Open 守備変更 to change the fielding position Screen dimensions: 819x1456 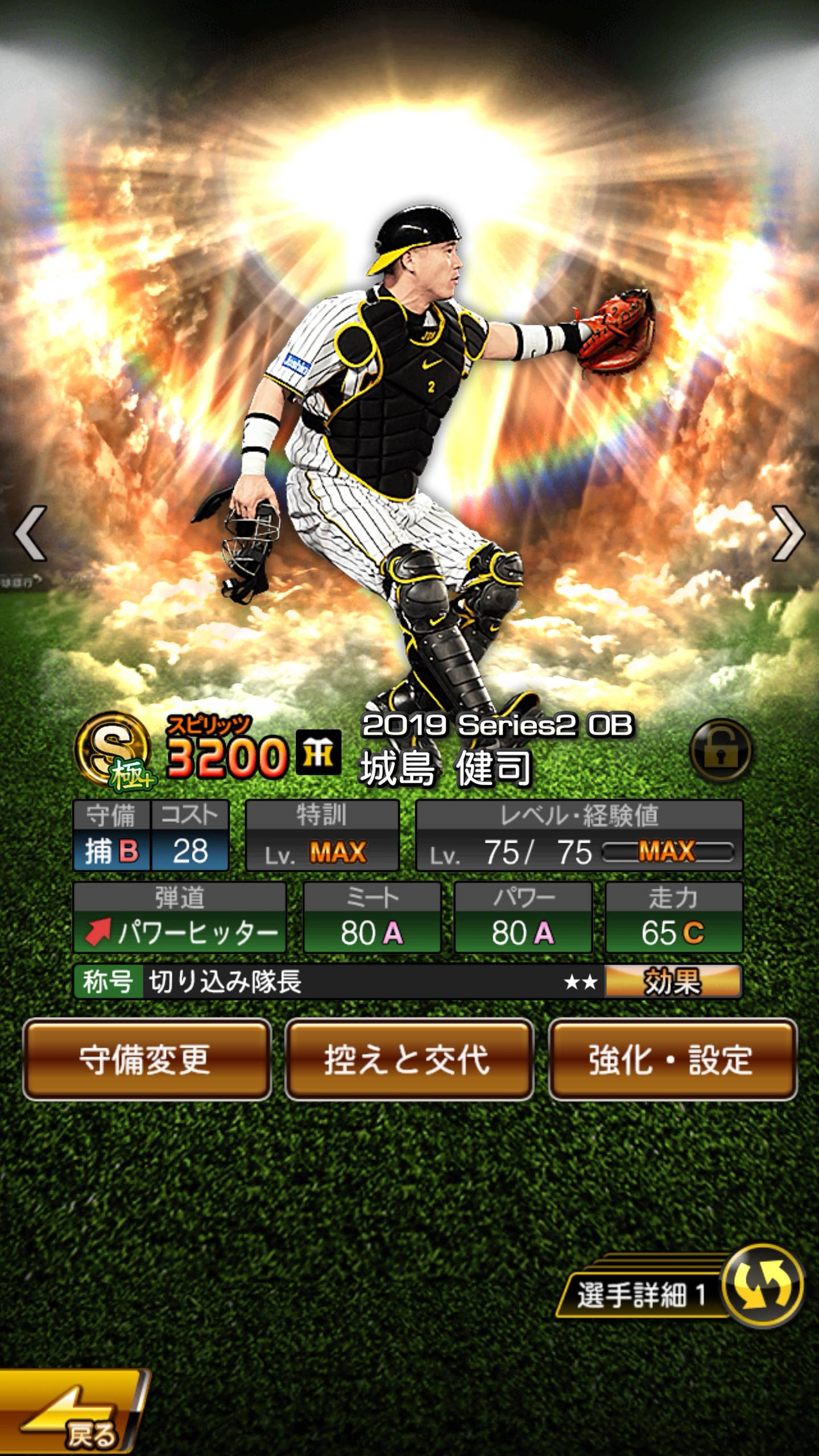coord(146,1060)
